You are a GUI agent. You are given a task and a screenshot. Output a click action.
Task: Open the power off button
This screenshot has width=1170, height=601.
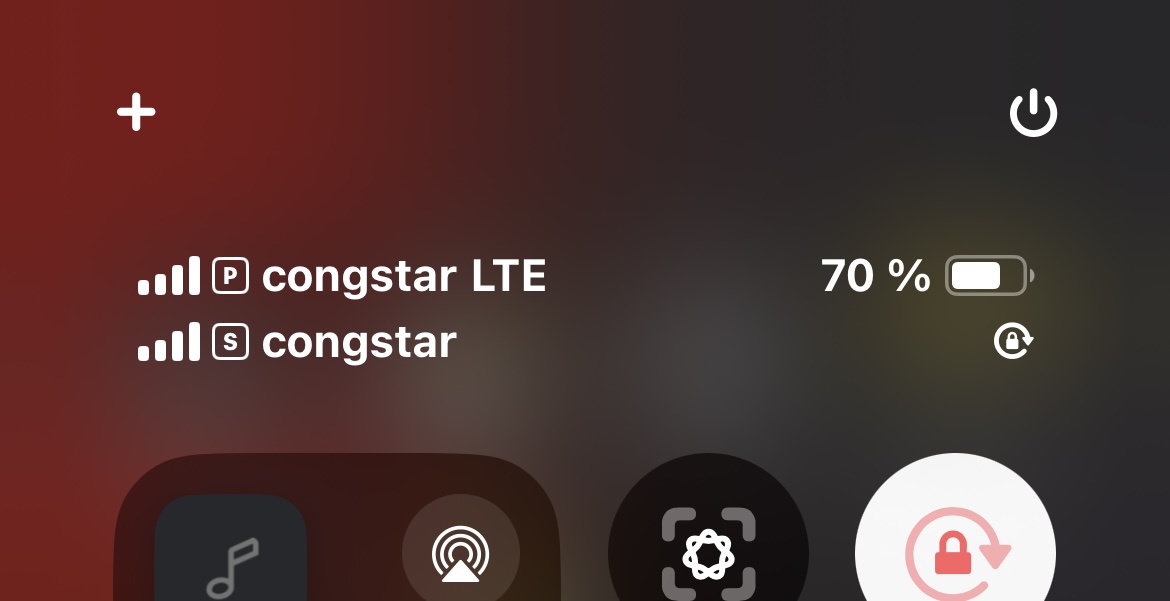tap(1033, 113)
